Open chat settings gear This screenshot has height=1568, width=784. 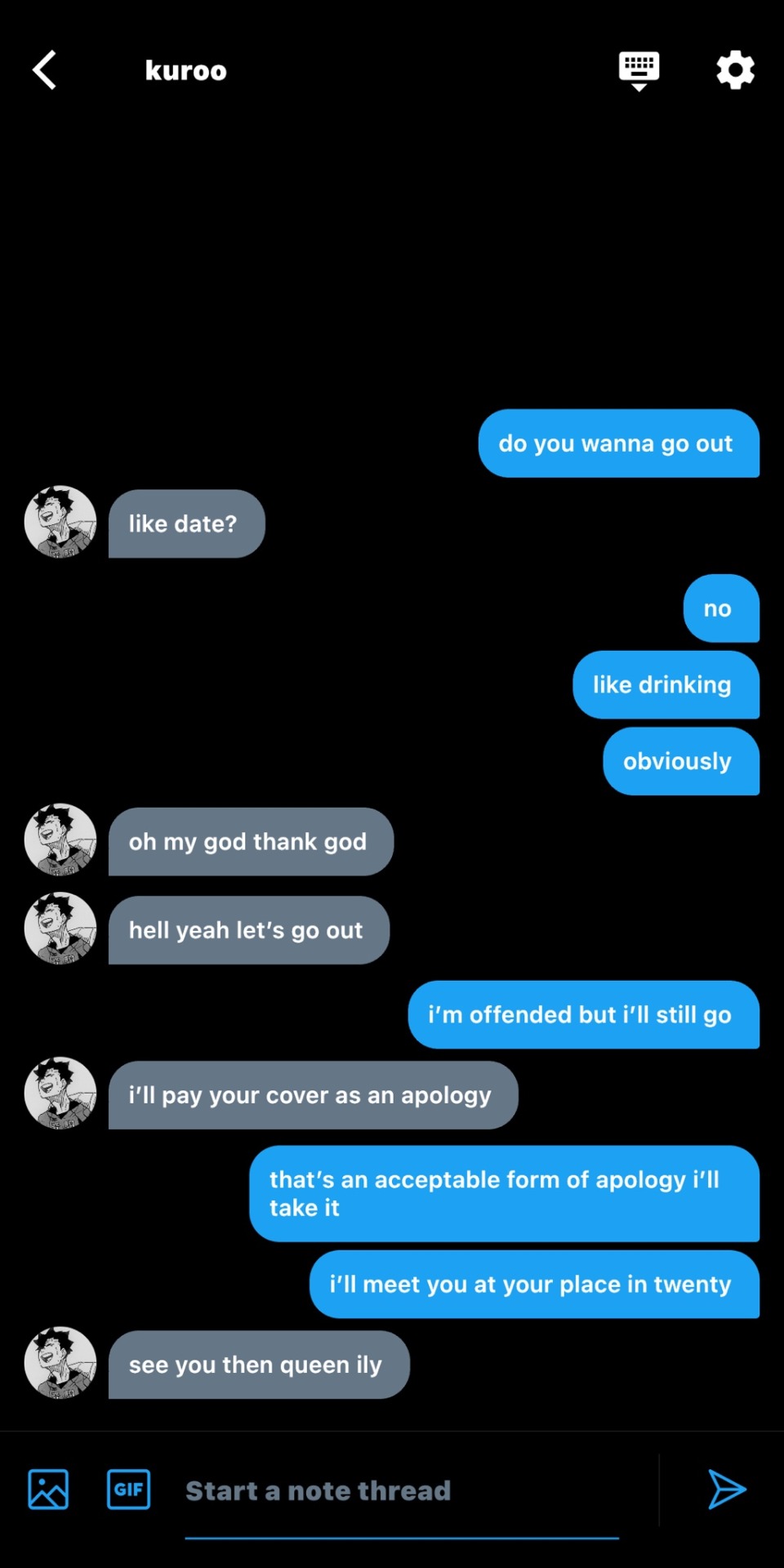[735, 70]
